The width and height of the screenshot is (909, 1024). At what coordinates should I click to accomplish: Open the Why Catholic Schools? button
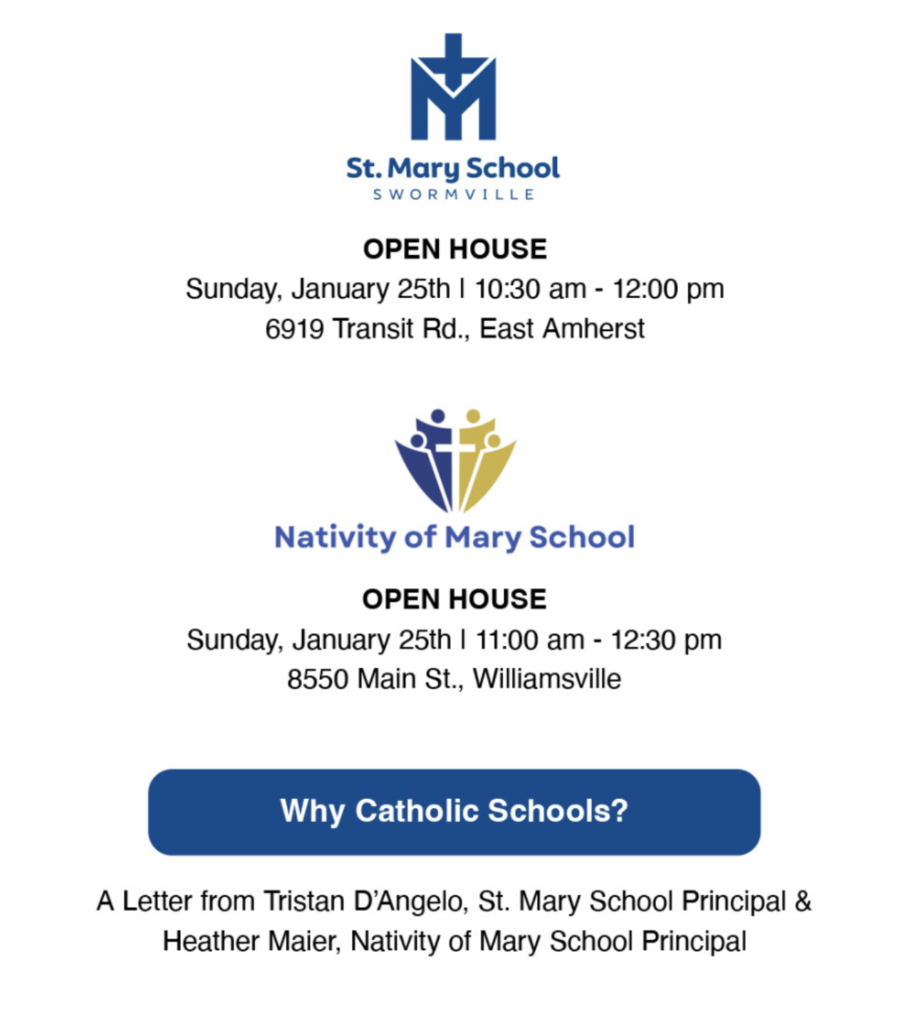(x=454, y=811)
